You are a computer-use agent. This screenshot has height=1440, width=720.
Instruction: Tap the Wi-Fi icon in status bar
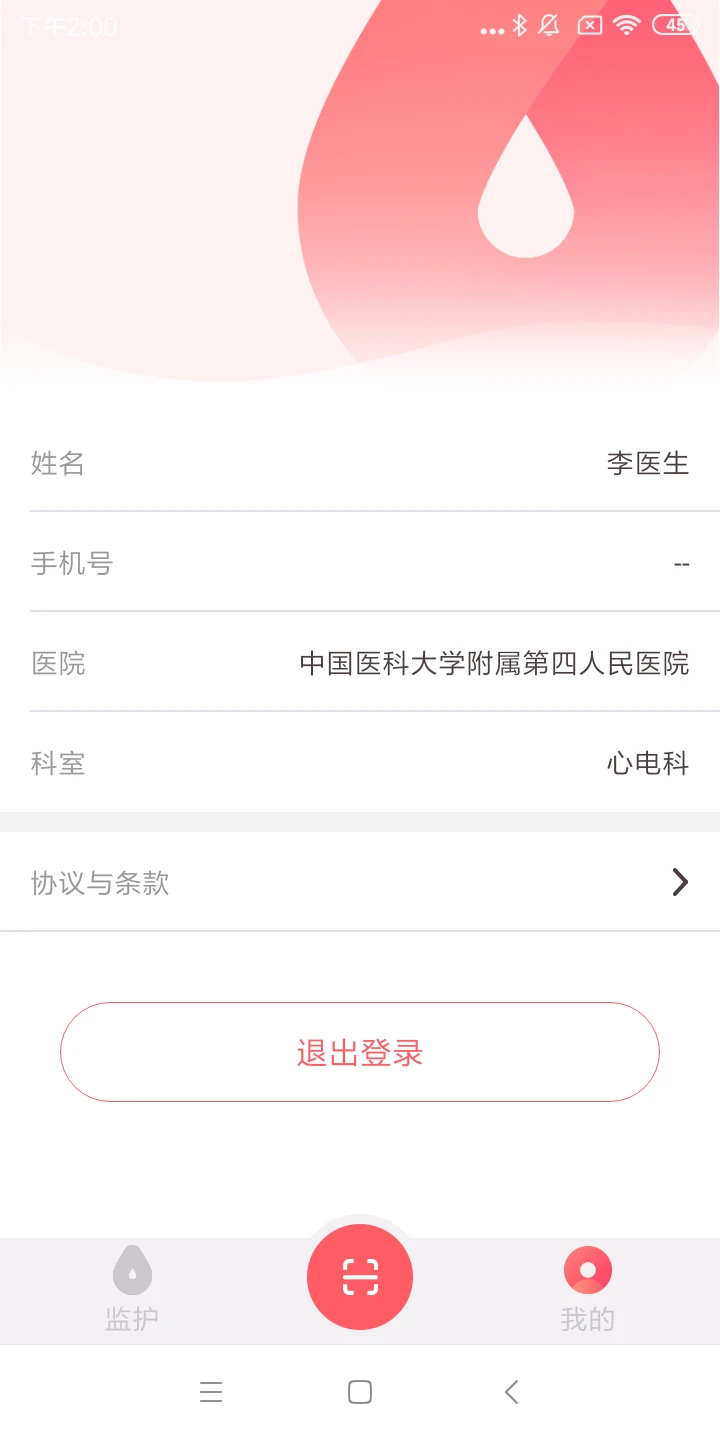[x=627, y=26]
